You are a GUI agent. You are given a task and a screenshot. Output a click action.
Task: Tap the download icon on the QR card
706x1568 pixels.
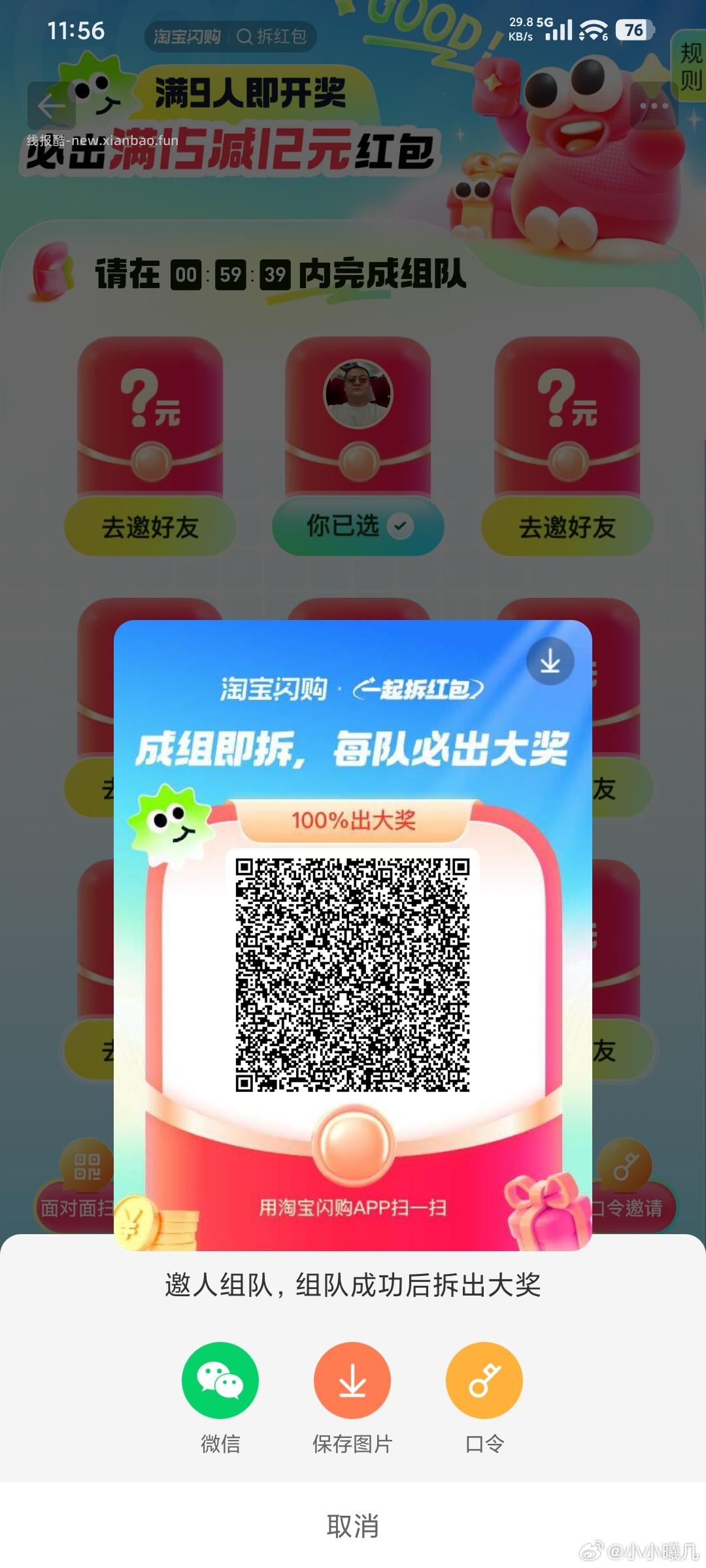(x=550, y=661)
